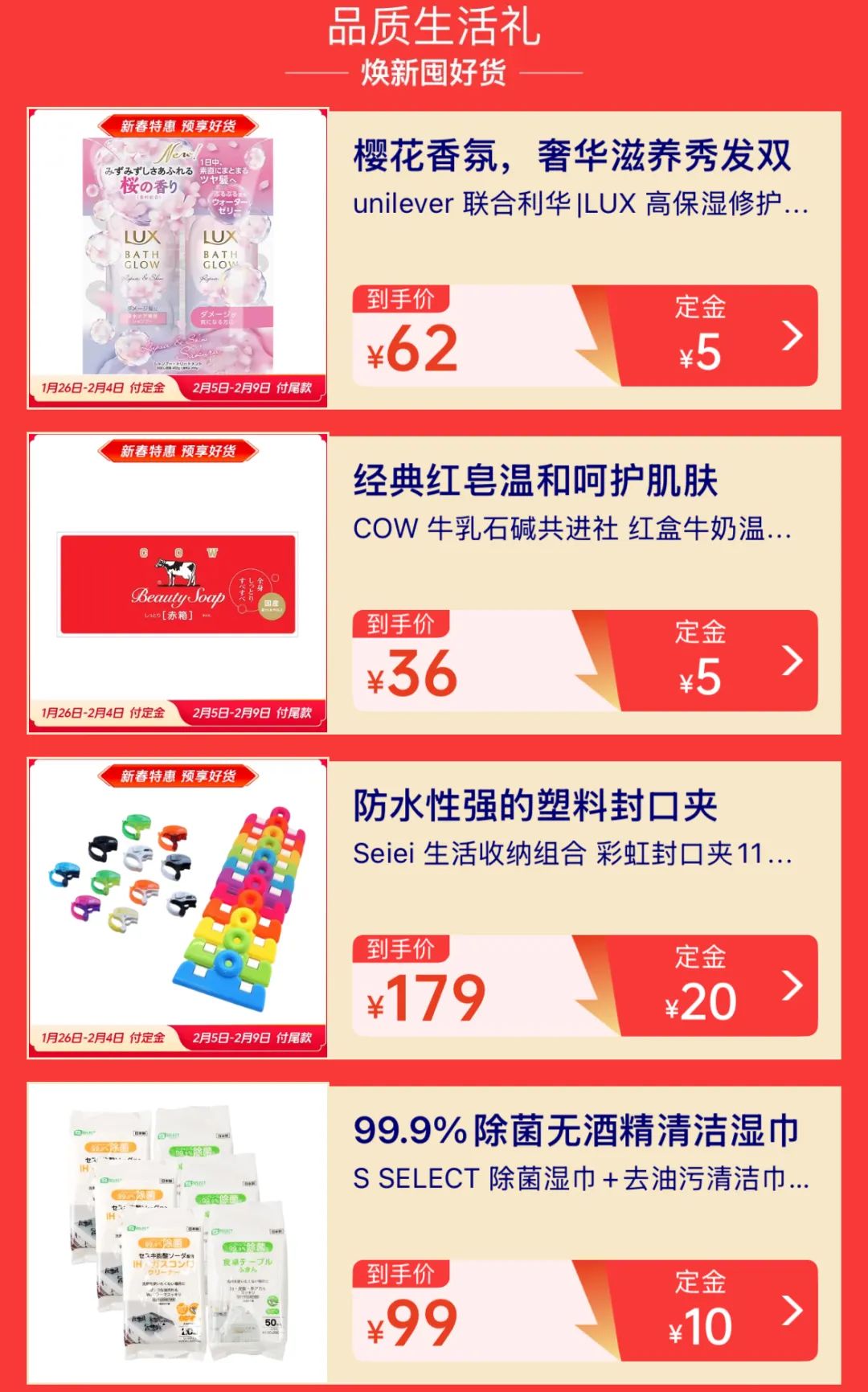Pay the ¥20 deposit for the Seiei clips
This screenshot has width=868, height=1392.
pyautogui.click(x=711, y=985)
